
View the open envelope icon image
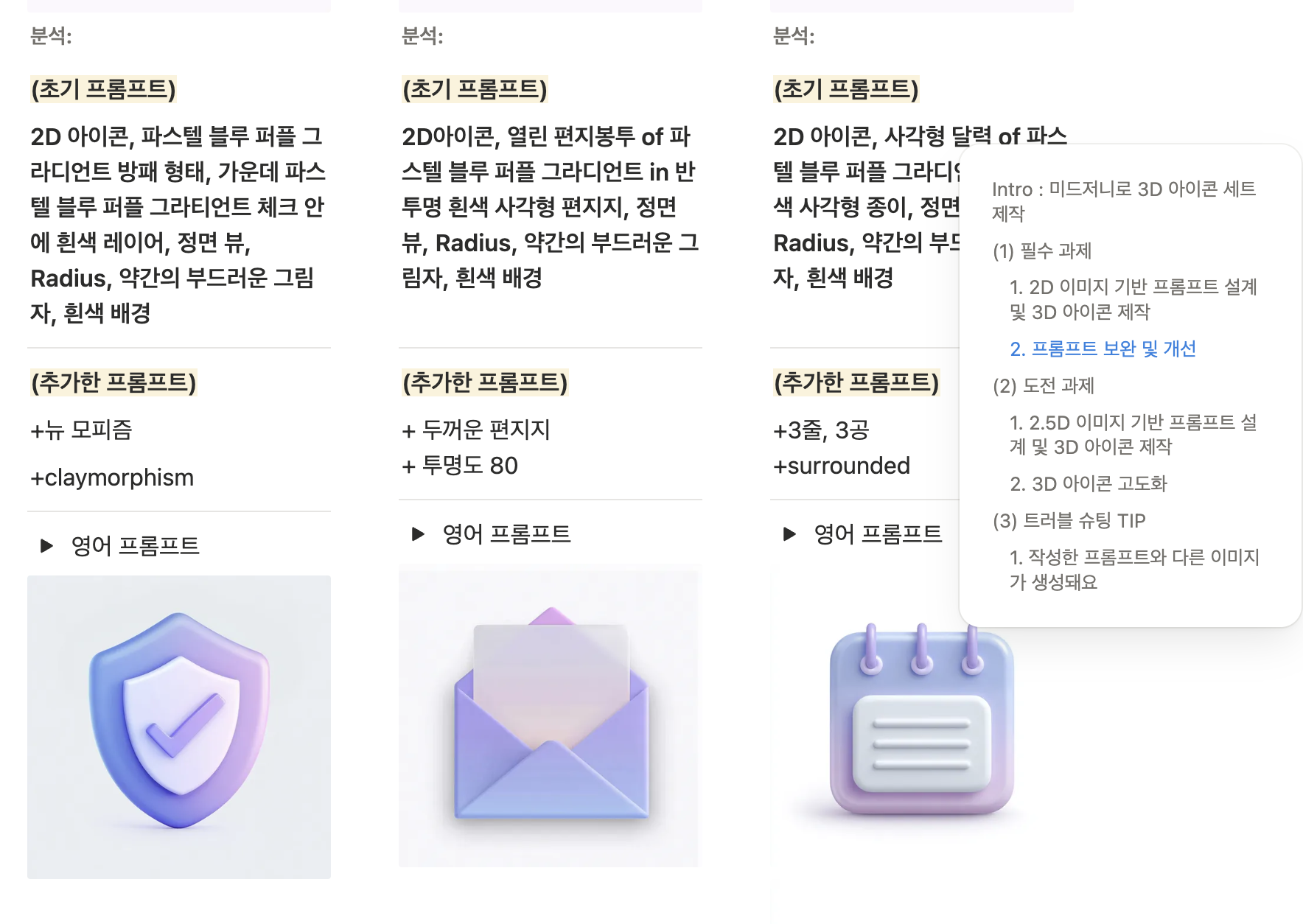tap(550, 716)
